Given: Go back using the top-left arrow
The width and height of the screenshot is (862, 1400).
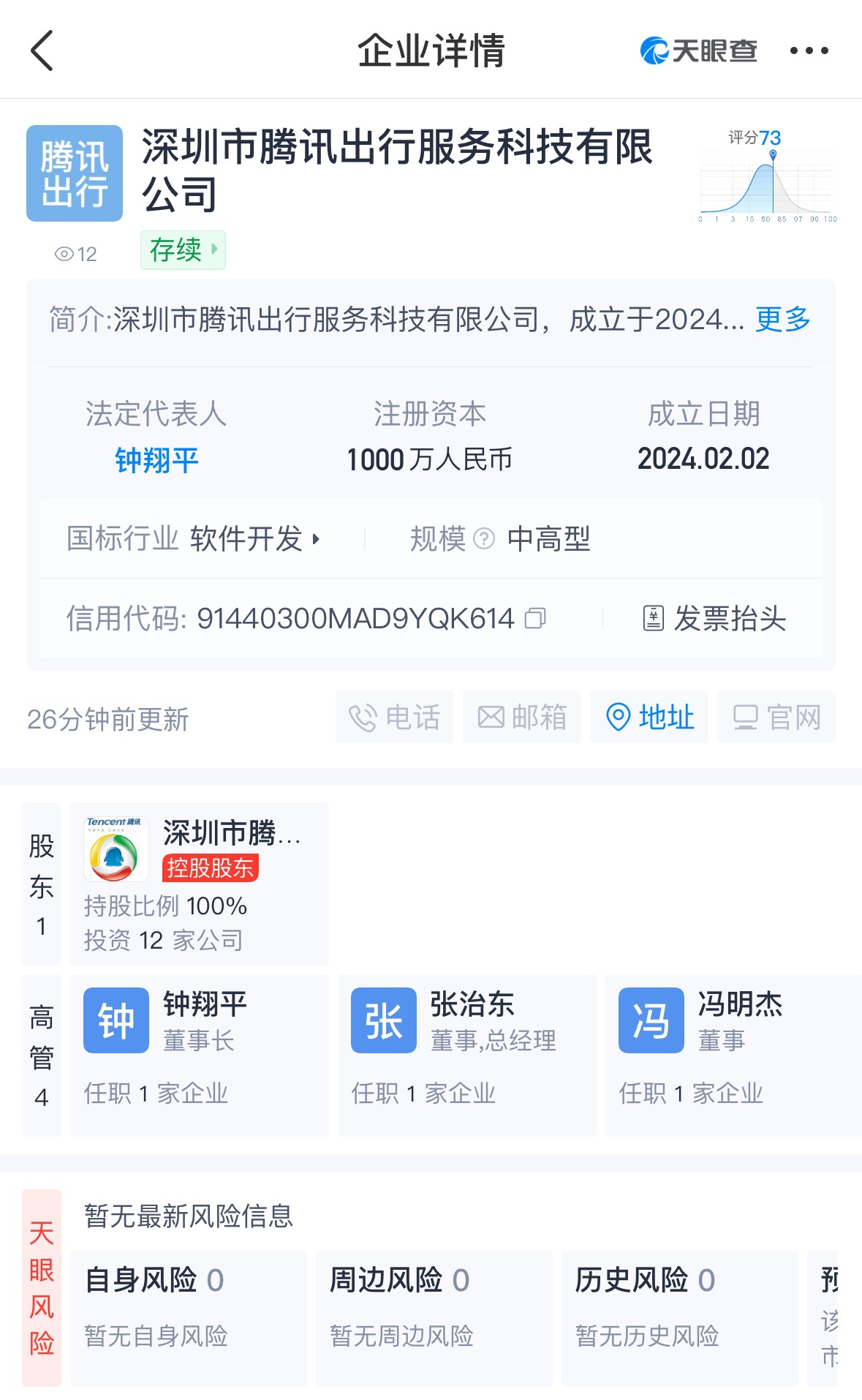Looking at the screenshot, I should [x=42, y=50].
